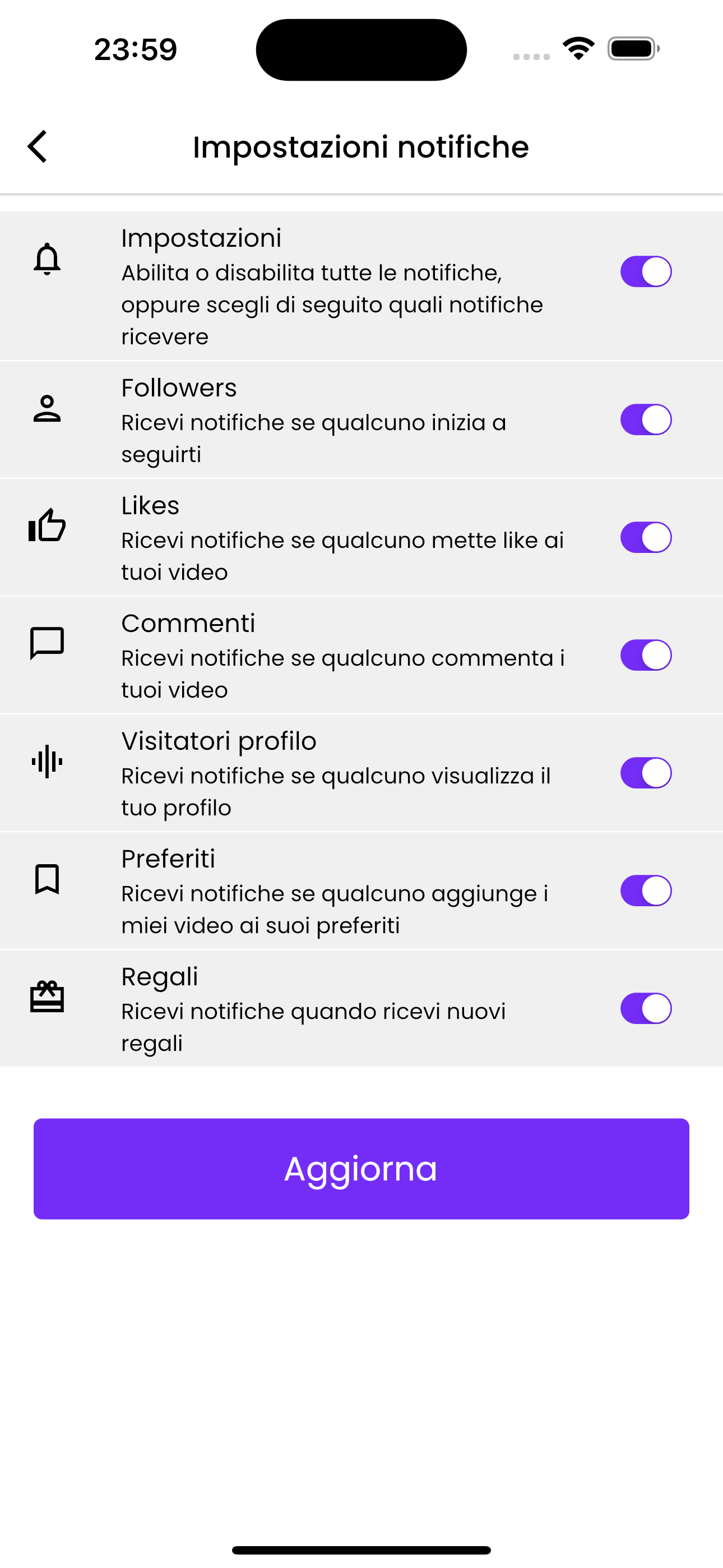Click the bell icon next to Impostazioni
Viewport: 723px width, 1568px height.
click(x=48, y=258)
